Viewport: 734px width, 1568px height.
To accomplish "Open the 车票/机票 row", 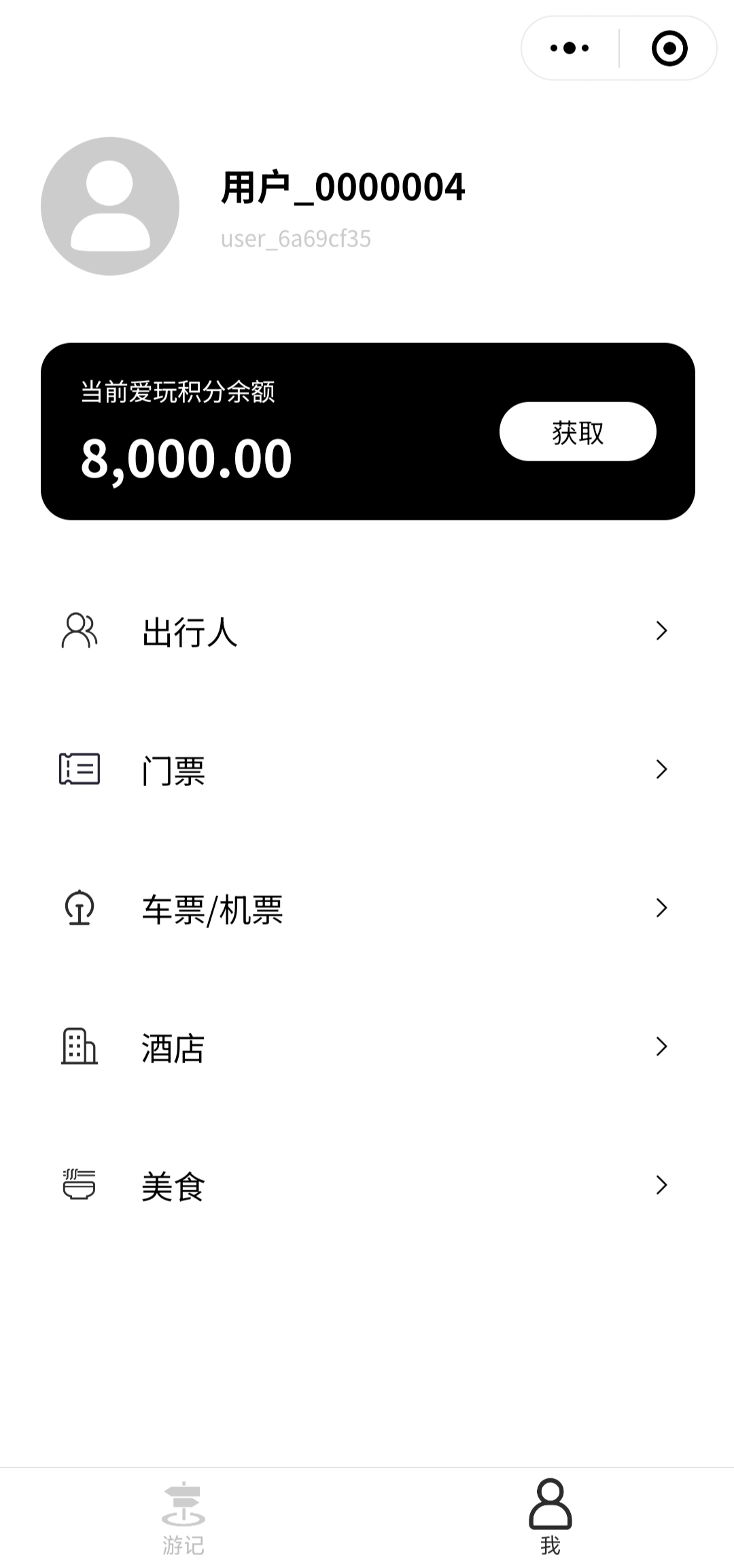I will [x=367, y=908].
